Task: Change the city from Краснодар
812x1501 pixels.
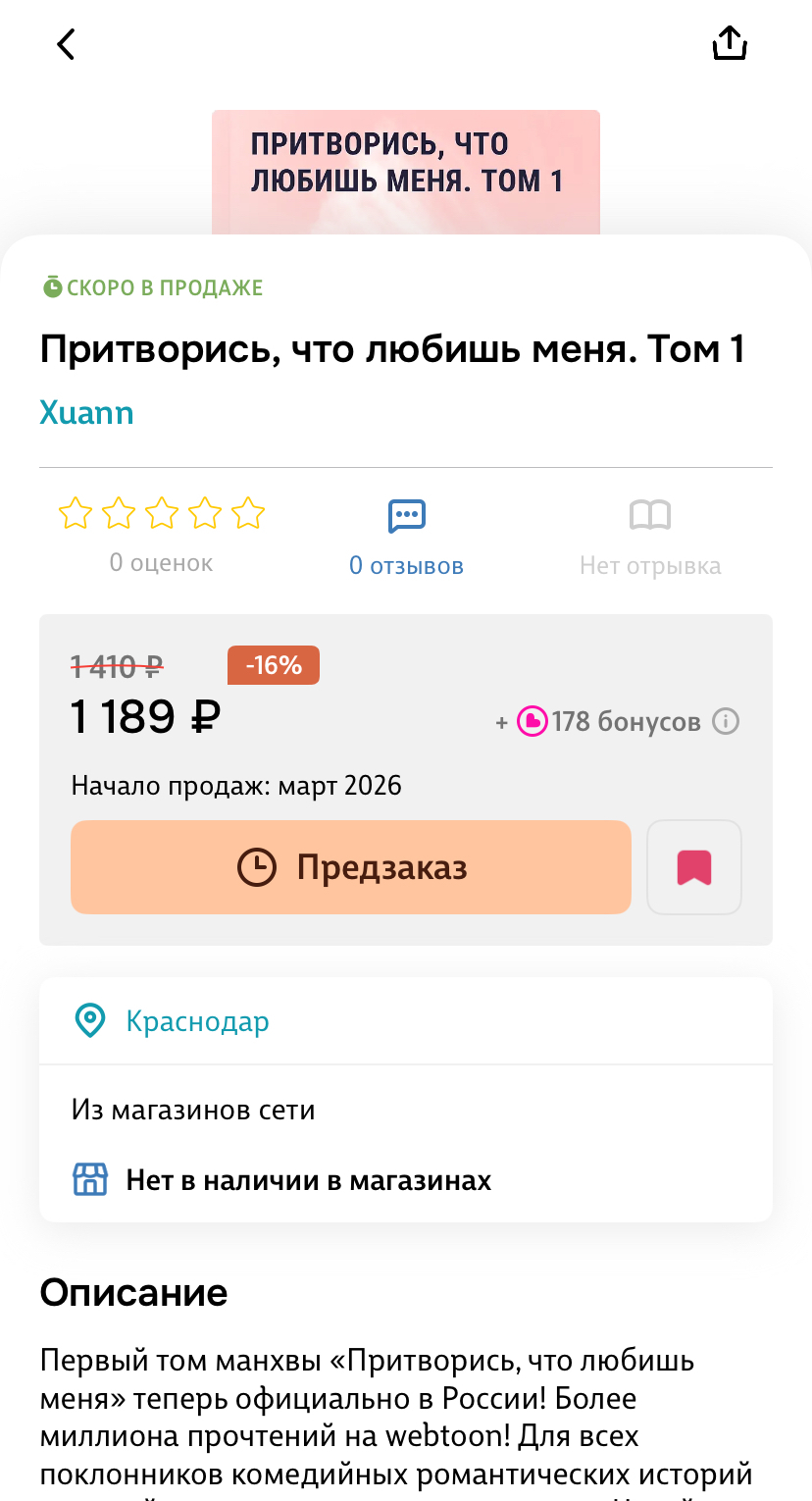Action: click(x=196, y=1021)
